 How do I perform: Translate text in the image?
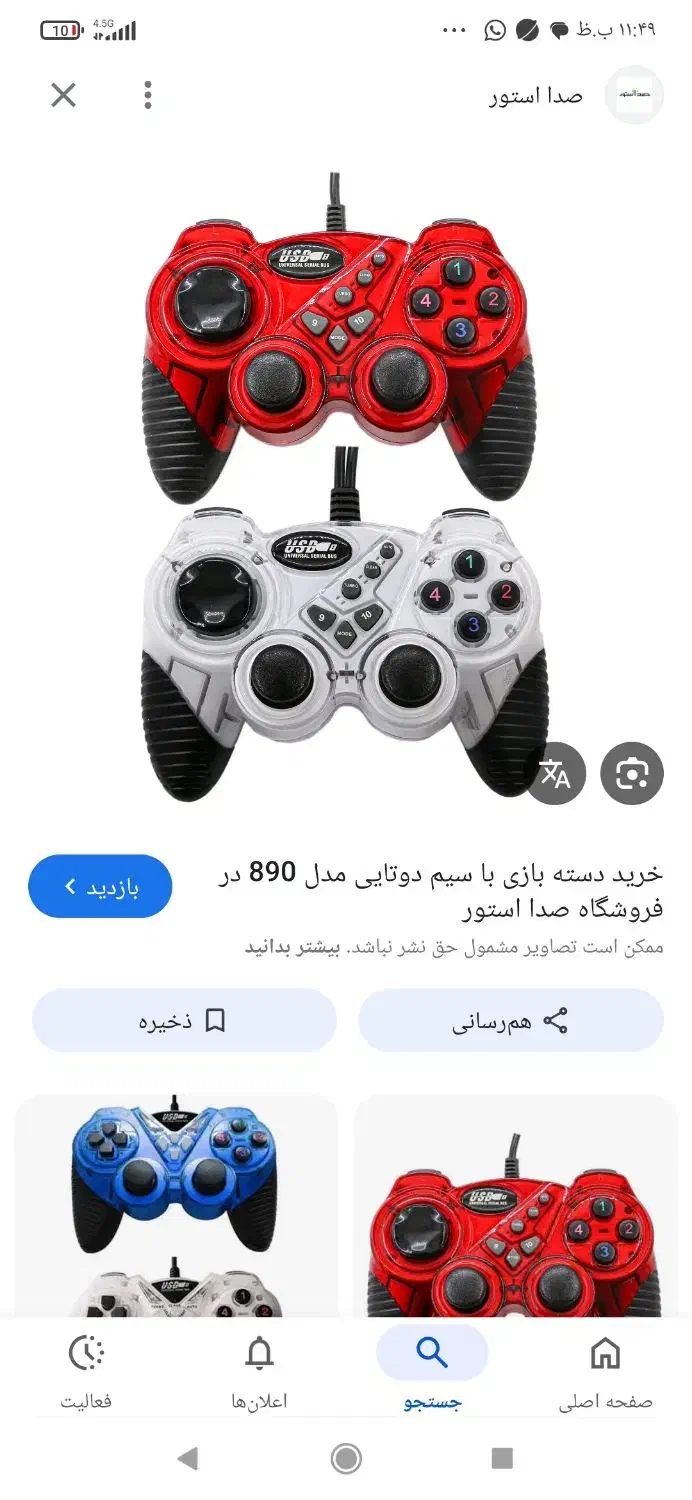click(555, 773)
